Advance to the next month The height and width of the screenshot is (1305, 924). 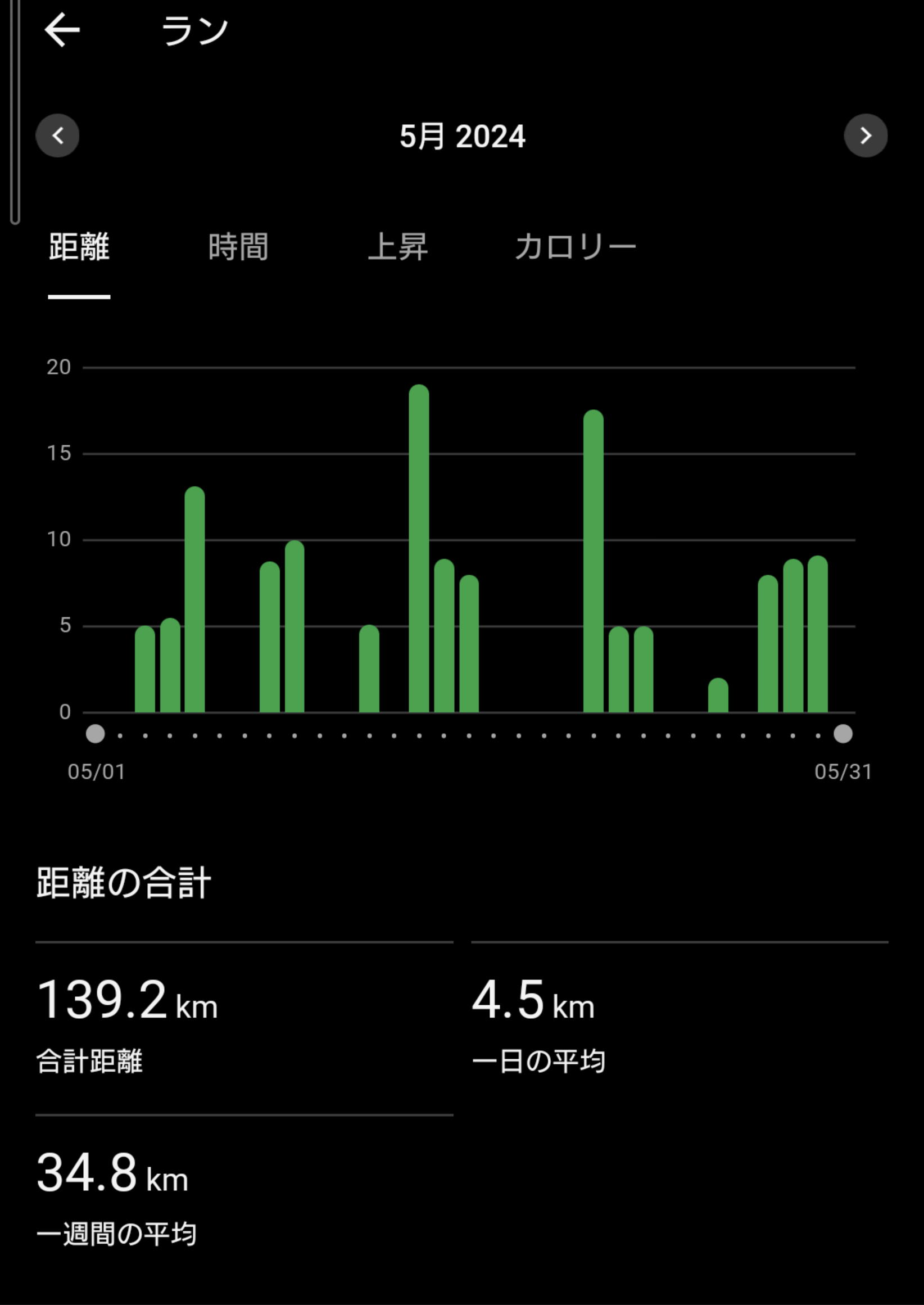pyautogui.click(x=866, y=136)
